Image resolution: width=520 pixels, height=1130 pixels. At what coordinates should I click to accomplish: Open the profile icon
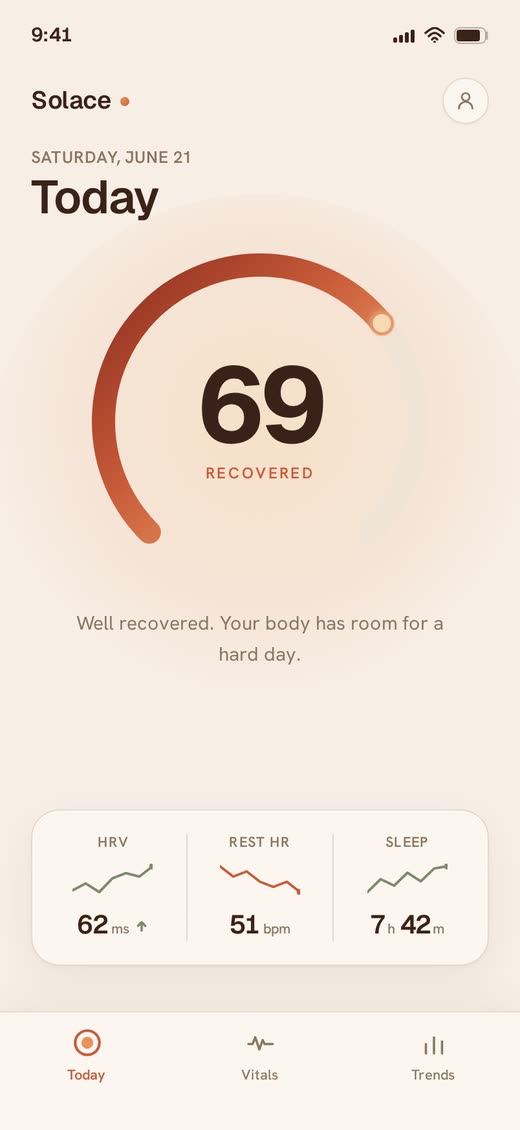pyautogui.click(x=465, y=101)
